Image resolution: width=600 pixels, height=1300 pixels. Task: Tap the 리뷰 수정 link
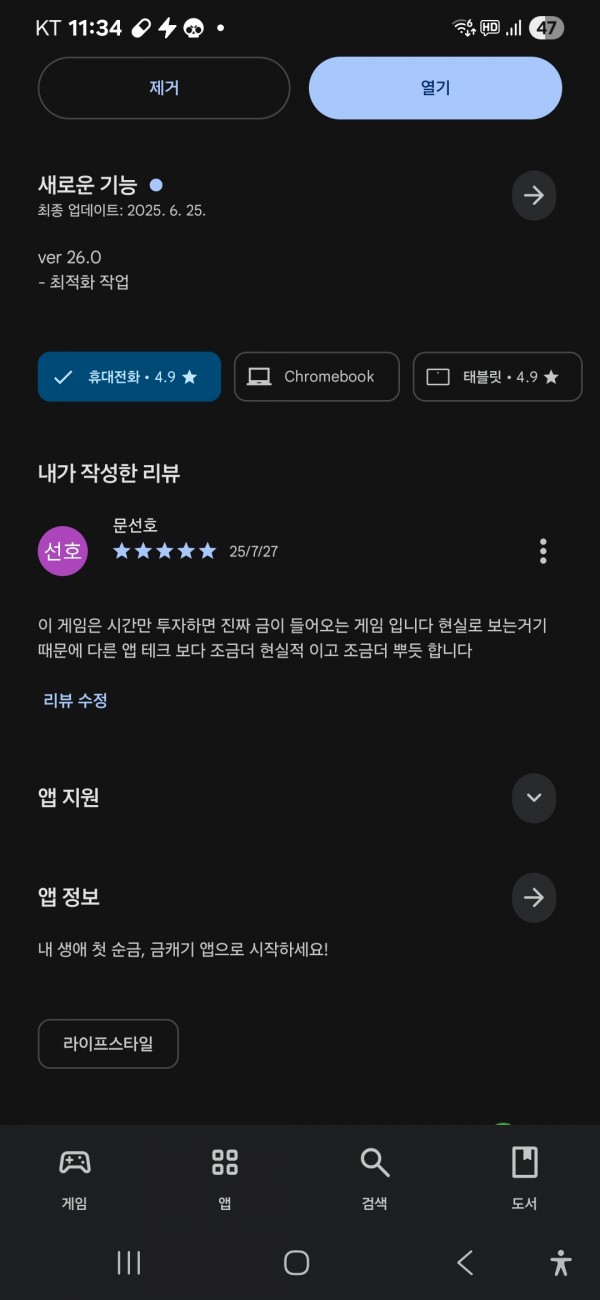click(x=75, y=700)
